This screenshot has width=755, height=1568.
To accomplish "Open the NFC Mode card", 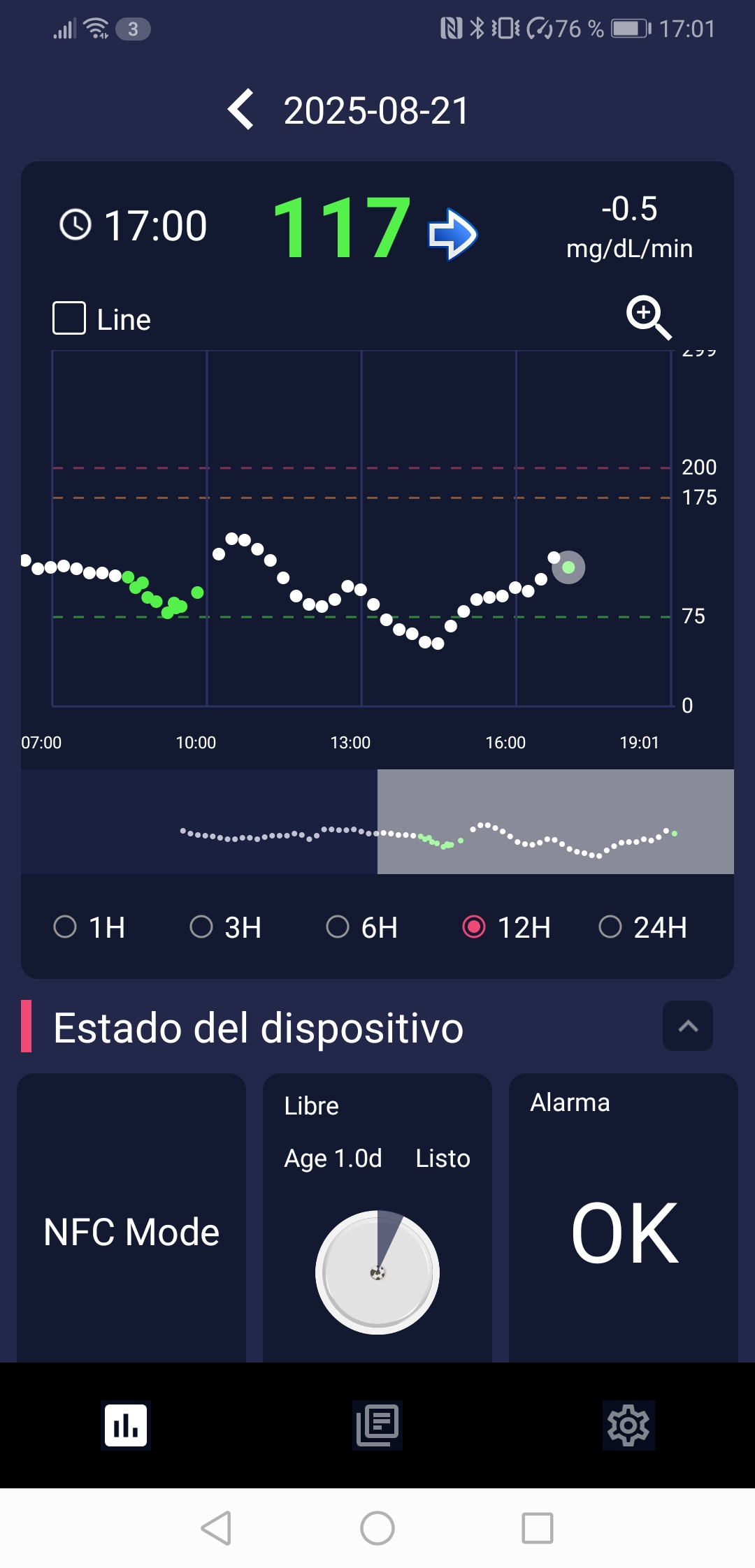I will 131,1218.
